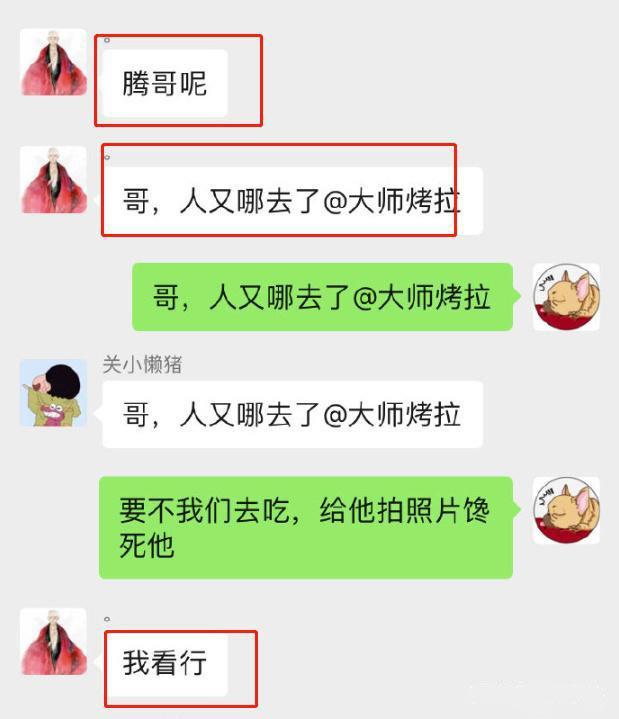The image size is (619, 719).
Task: Tap the avatar beside the message 我看行
Action: (53, 641)
